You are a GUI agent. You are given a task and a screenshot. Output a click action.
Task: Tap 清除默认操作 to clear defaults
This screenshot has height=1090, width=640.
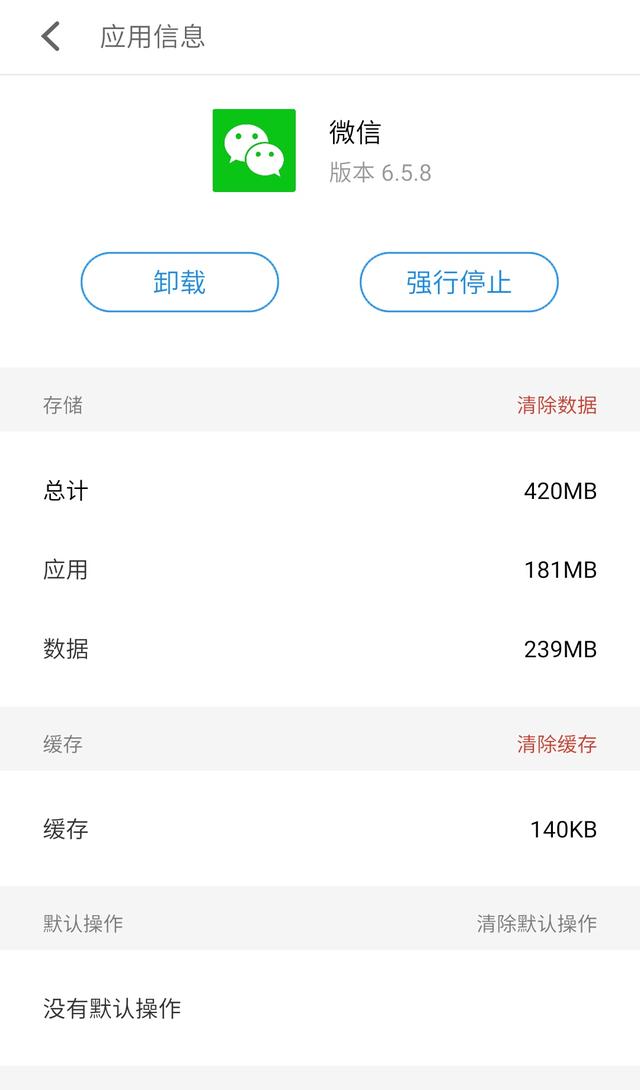536,923
